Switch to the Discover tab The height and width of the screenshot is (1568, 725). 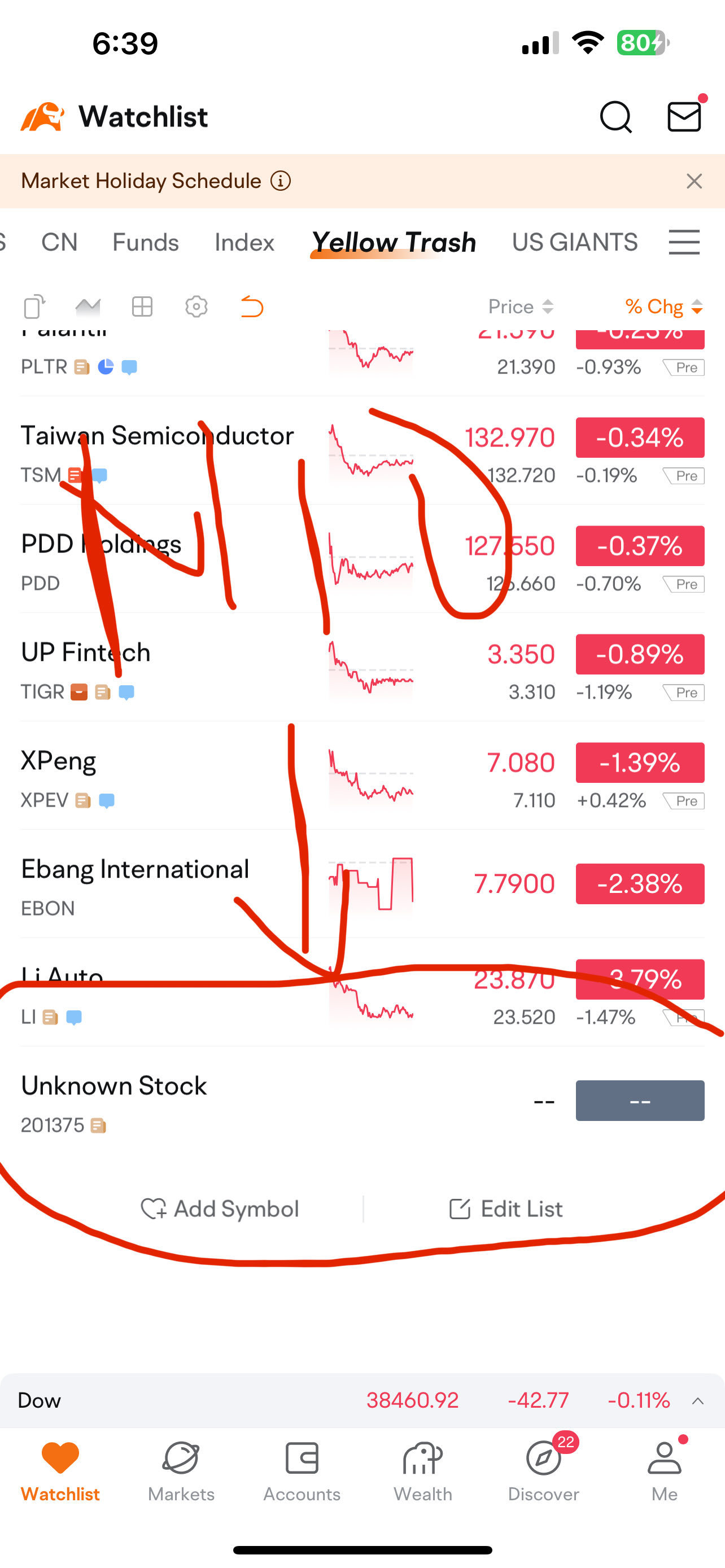(x=543, y=1470)
